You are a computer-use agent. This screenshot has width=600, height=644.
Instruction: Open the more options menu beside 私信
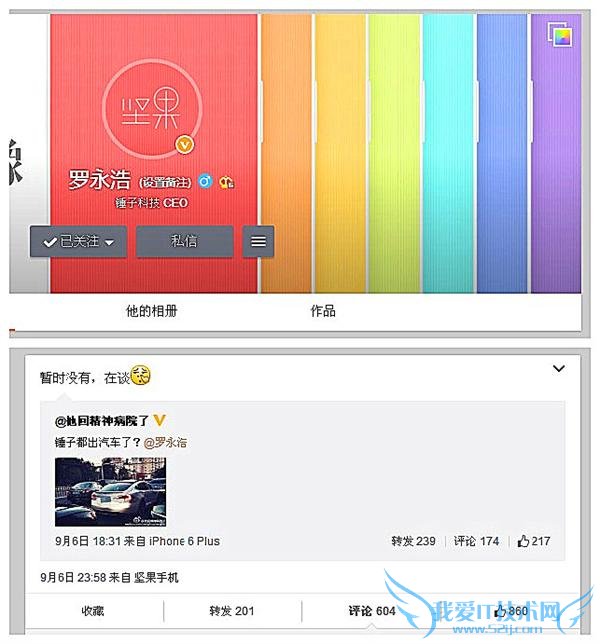click(x=258, y=241)
